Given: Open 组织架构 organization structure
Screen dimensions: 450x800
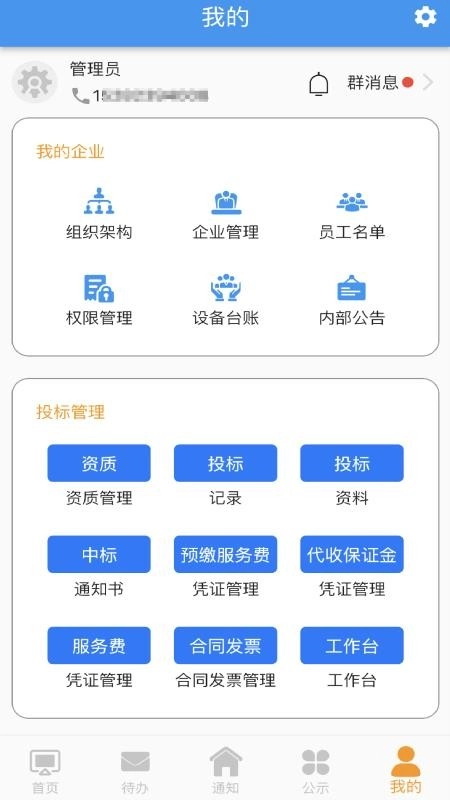Looking at the screenshot, I should (x=99, y=214).
